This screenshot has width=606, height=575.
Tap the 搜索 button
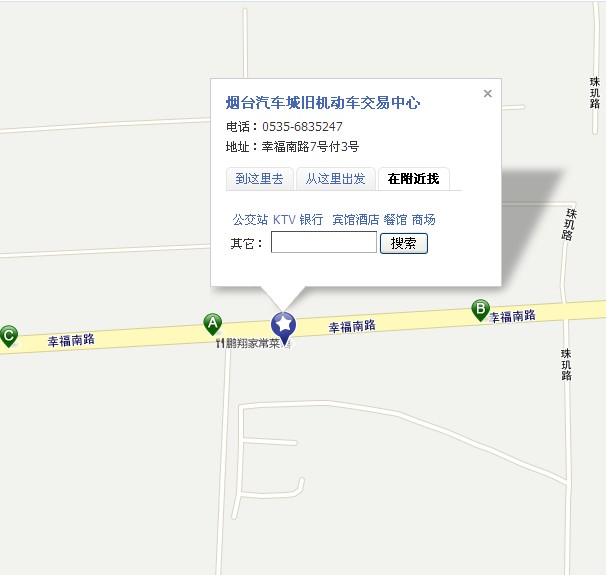pos(403,243)
